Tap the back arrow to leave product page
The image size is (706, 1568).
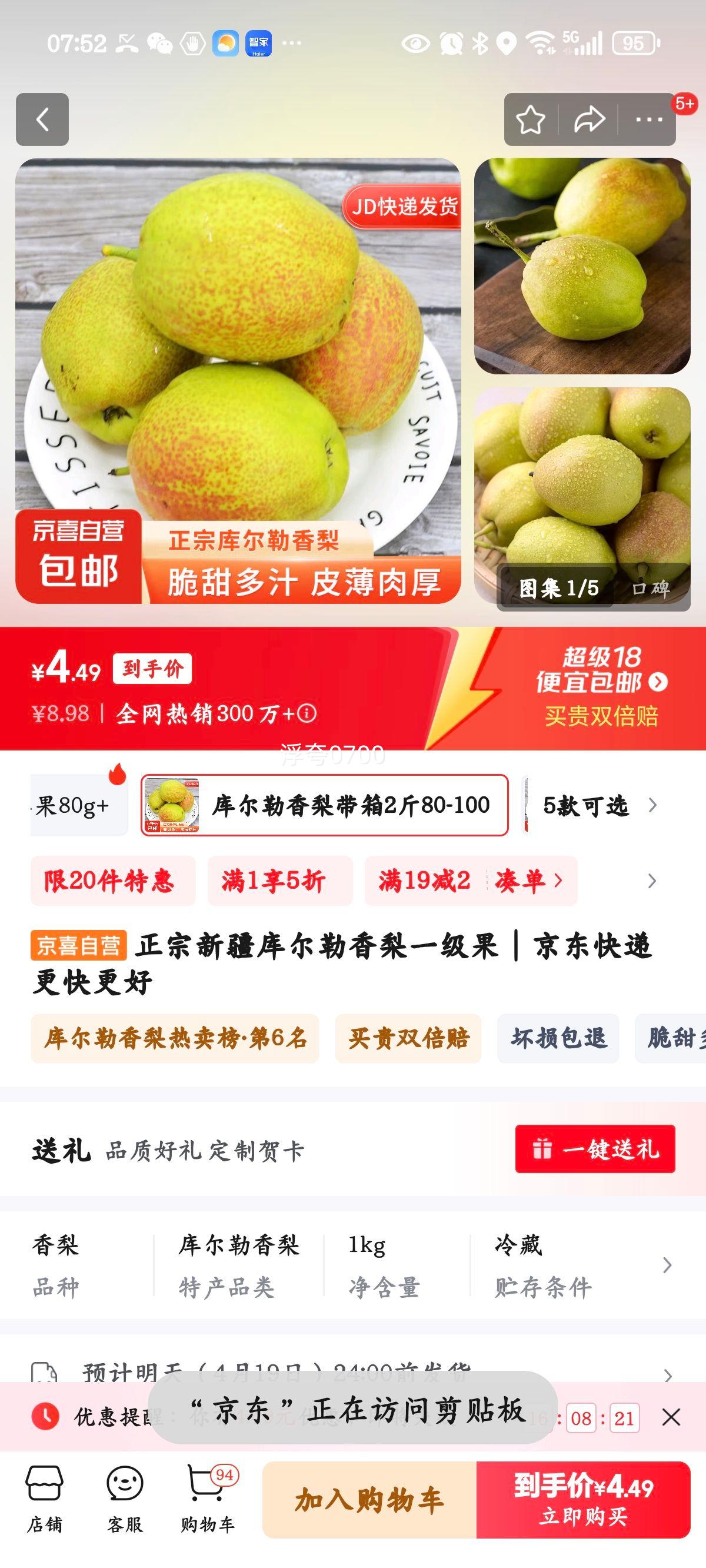(x=41, y=119)
